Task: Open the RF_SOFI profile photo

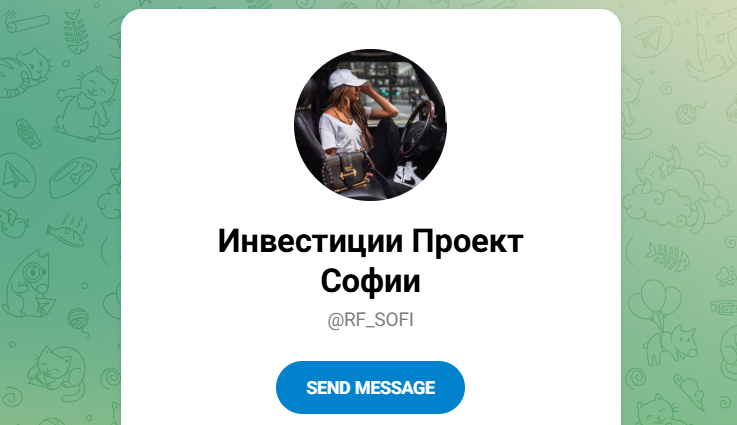Action: coord(370,124)
